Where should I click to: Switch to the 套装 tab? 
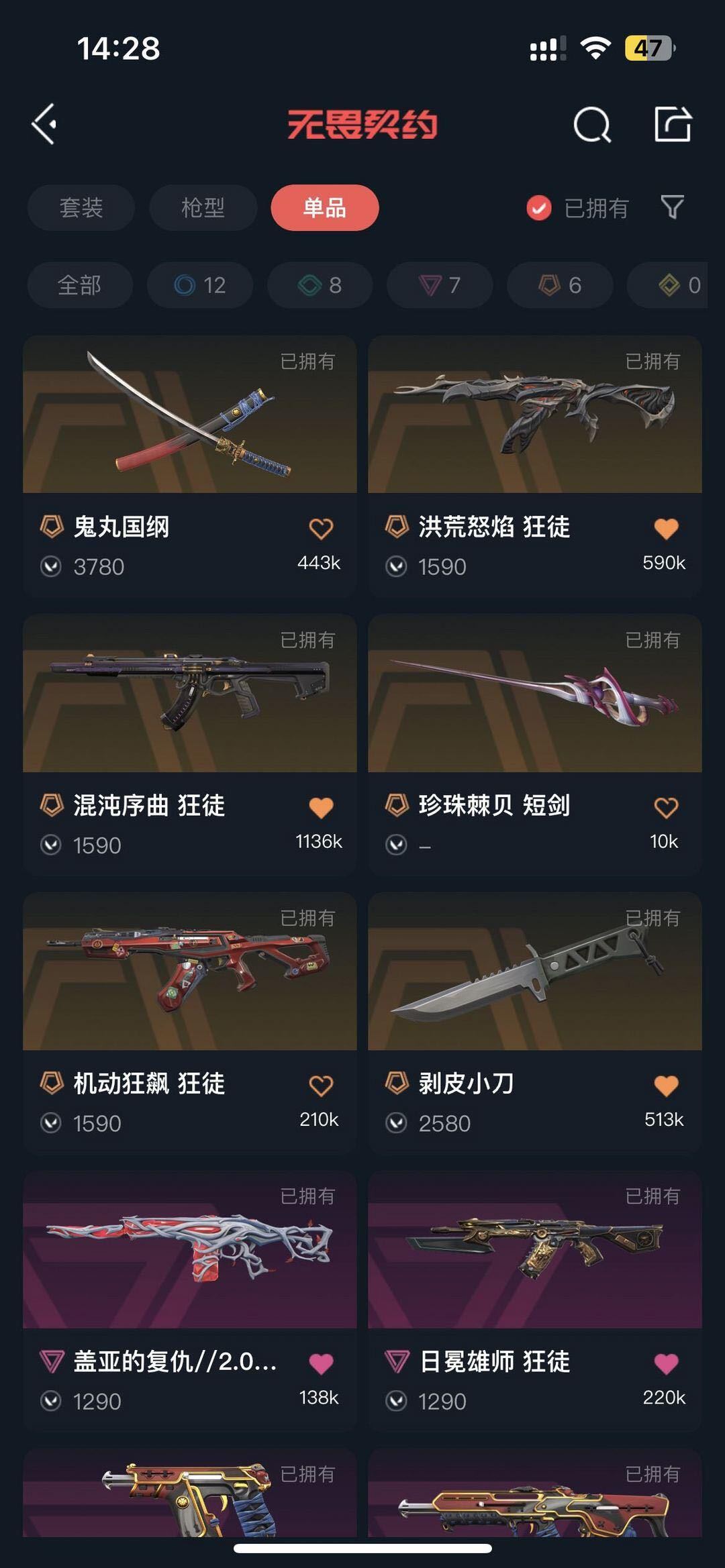coord(81,207)
